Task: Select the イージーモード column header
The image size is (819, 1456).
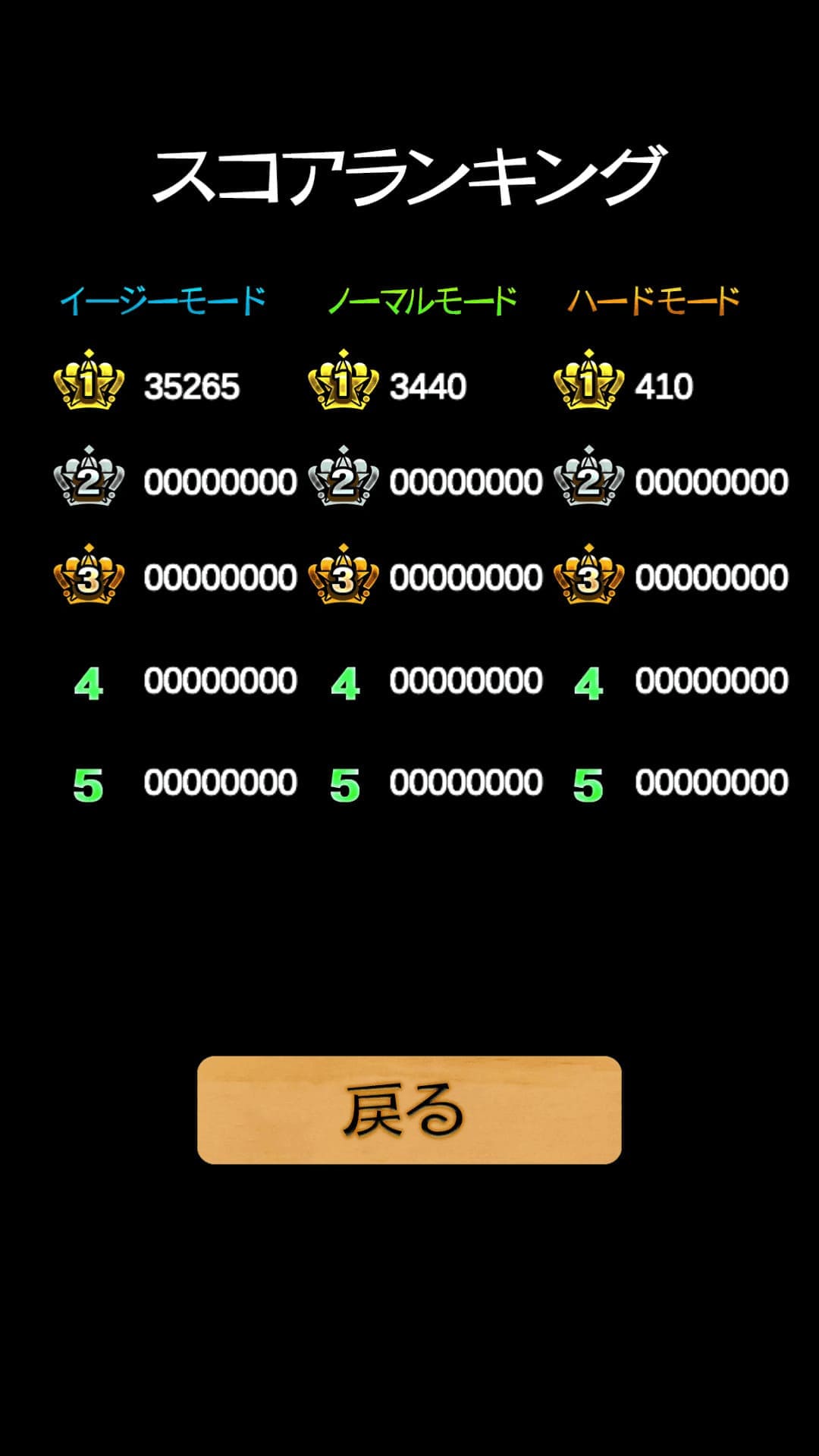Action: [163, 300]
